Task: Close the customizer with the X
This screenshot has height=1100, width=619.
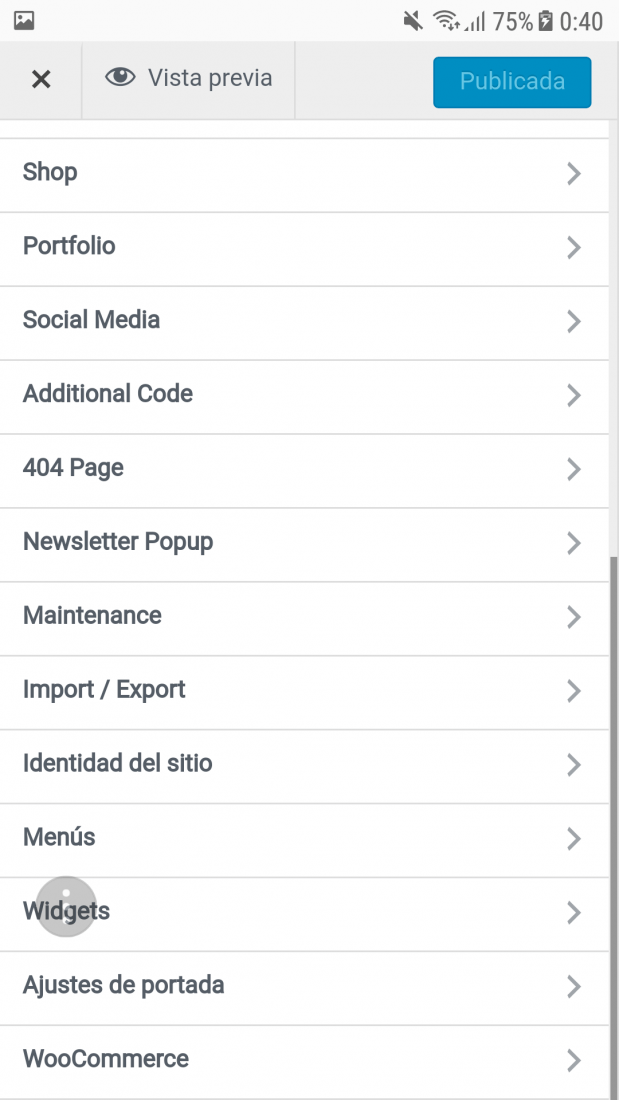Action: pyautogui.click(x=41, y=80)
